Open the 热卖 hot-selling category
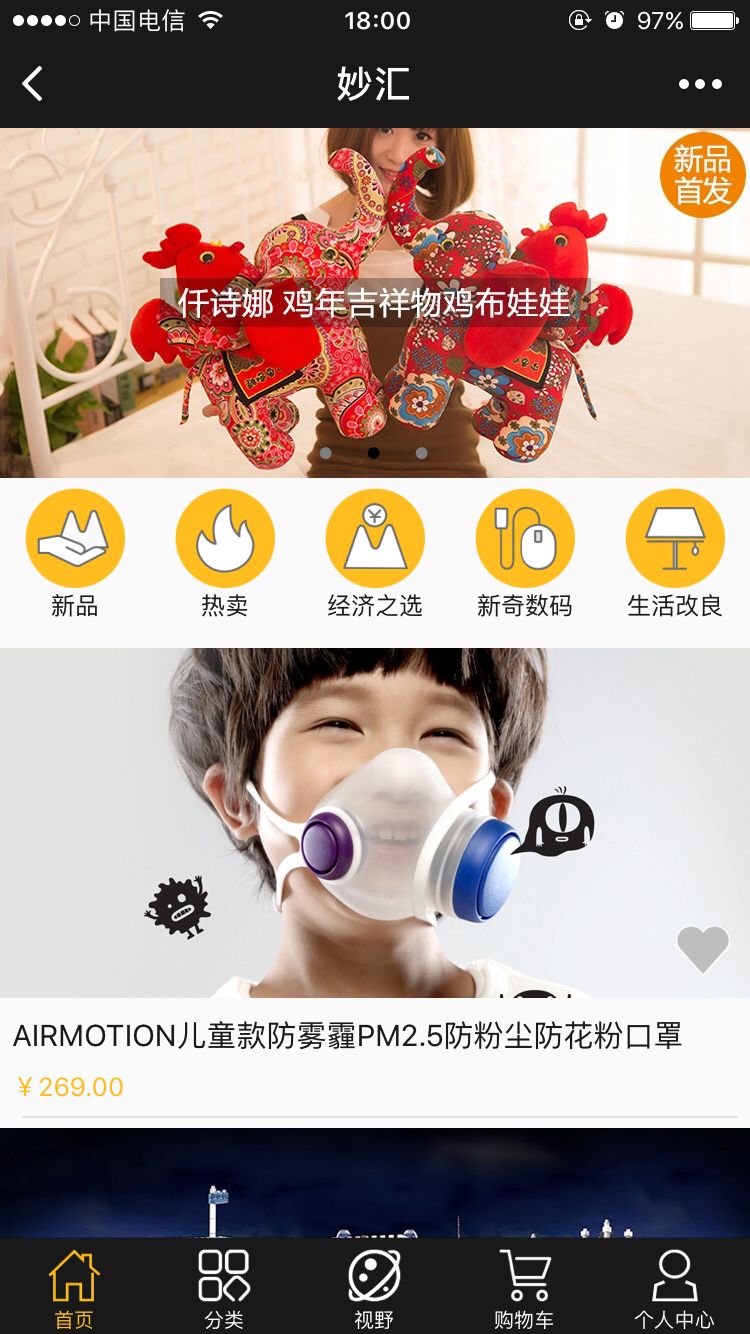Image resolution: width=750 pixels, height=1334 pixels. pyautogui.click(x=225, y=554)
